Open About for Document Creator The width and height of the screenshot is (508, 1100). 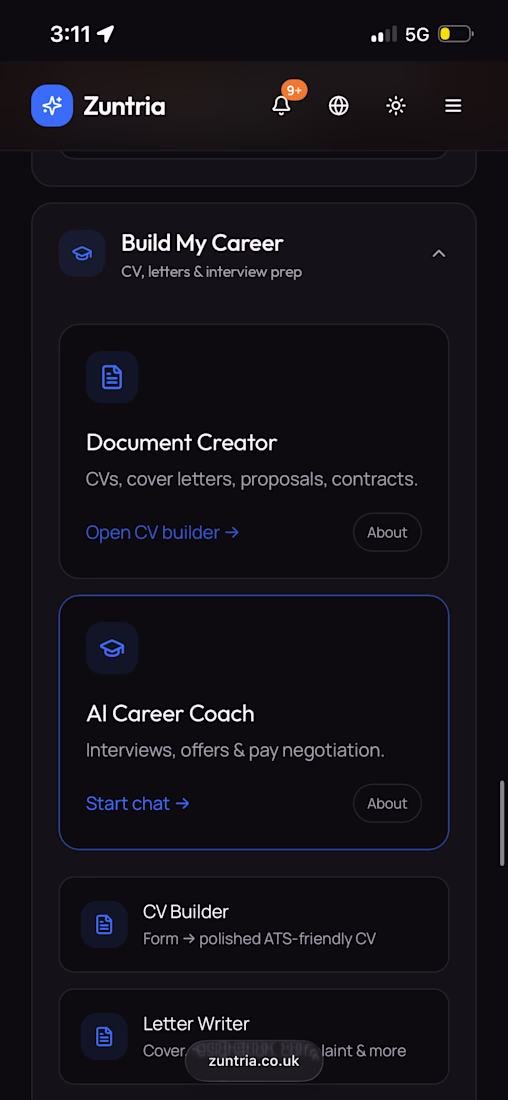[387, 532]
